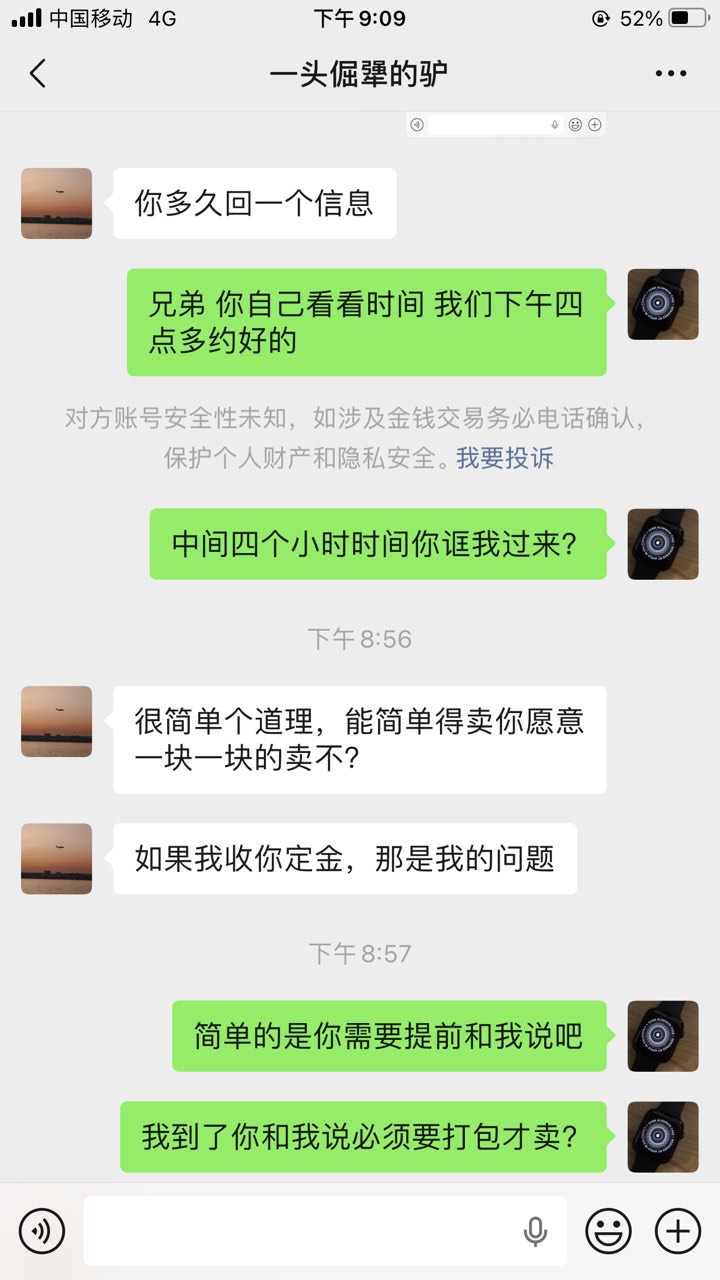This screenshot has height=1280, width=720.
Task: Open my avatar beside 中间四个小时时间你诓我过来?
Action: [662, 544]
